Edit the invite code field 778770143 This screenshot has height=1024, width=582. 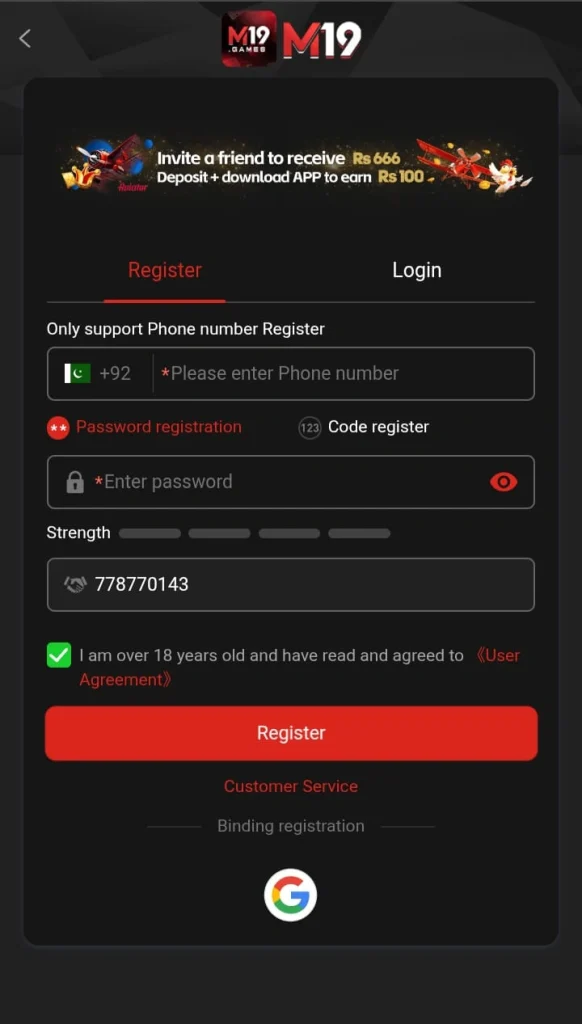(291, 584)
